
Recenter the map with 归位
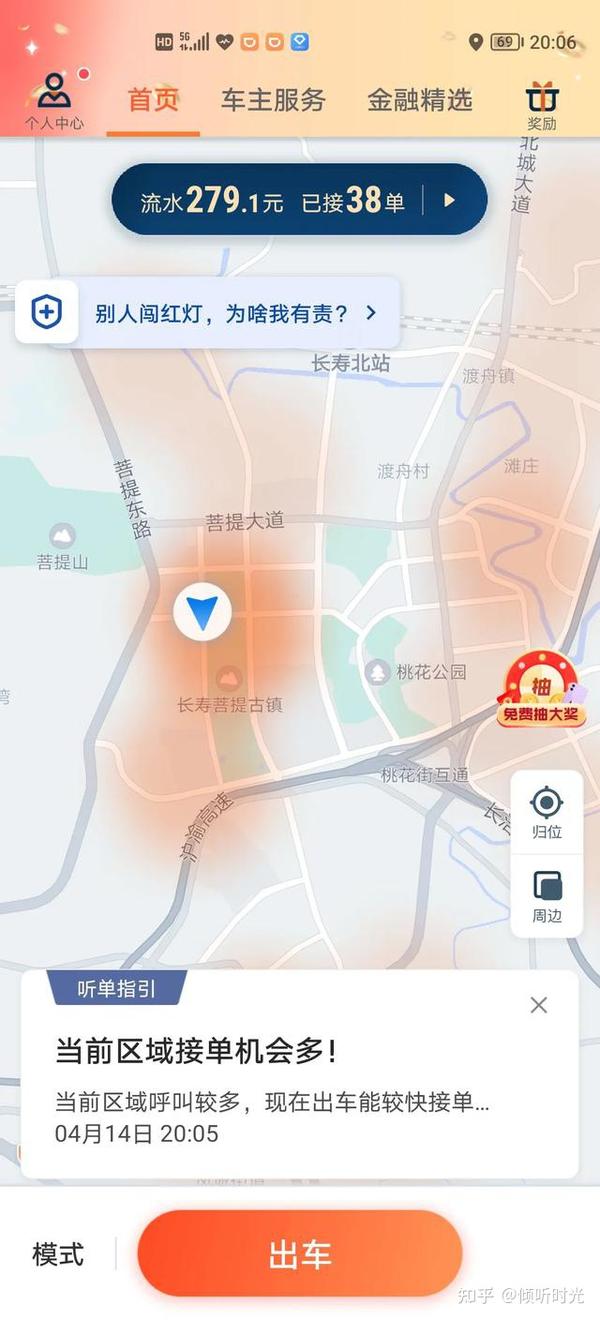pyautogui.click(x=546, y=812)
